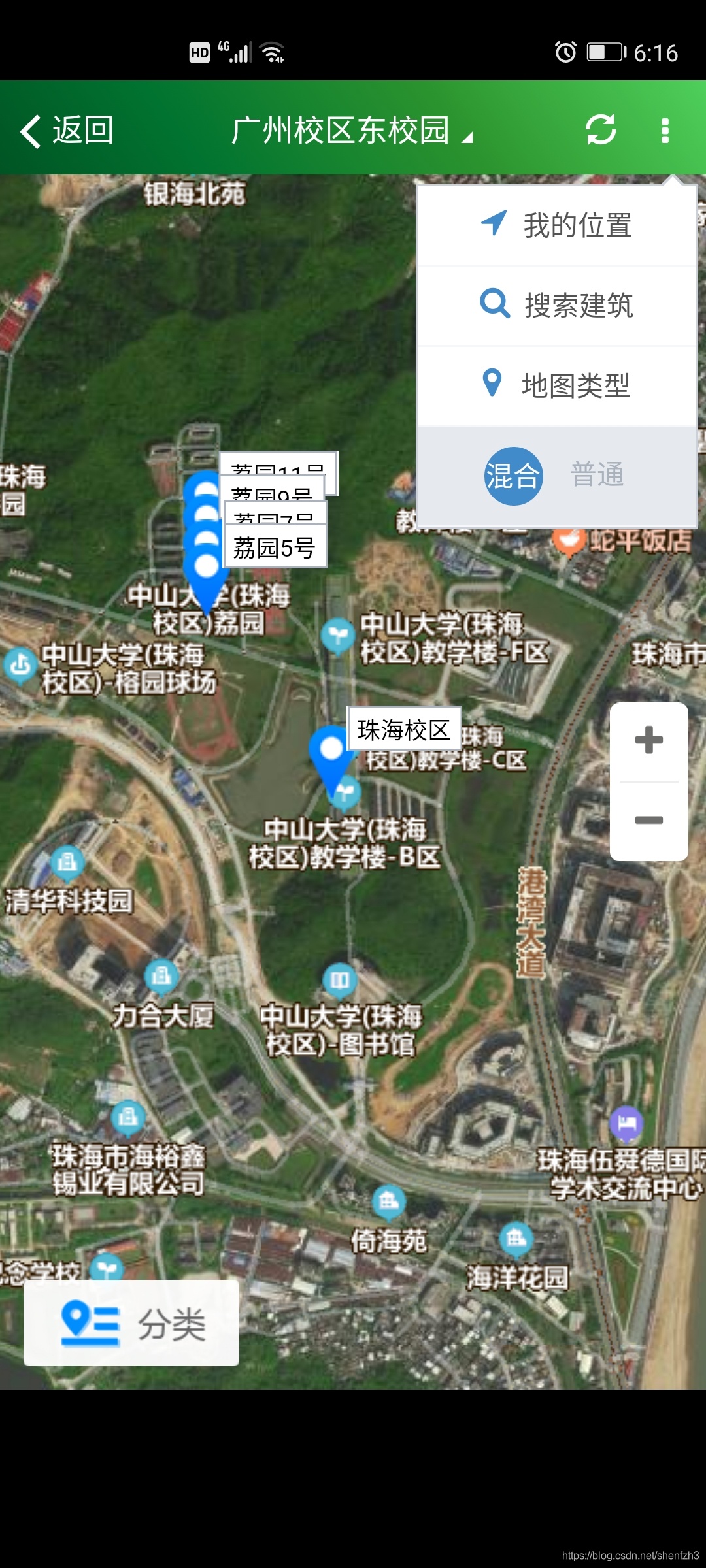706x1568 pixels.
Task: Click the building icon above 力合大厦
Action: [x=160, y=975]
